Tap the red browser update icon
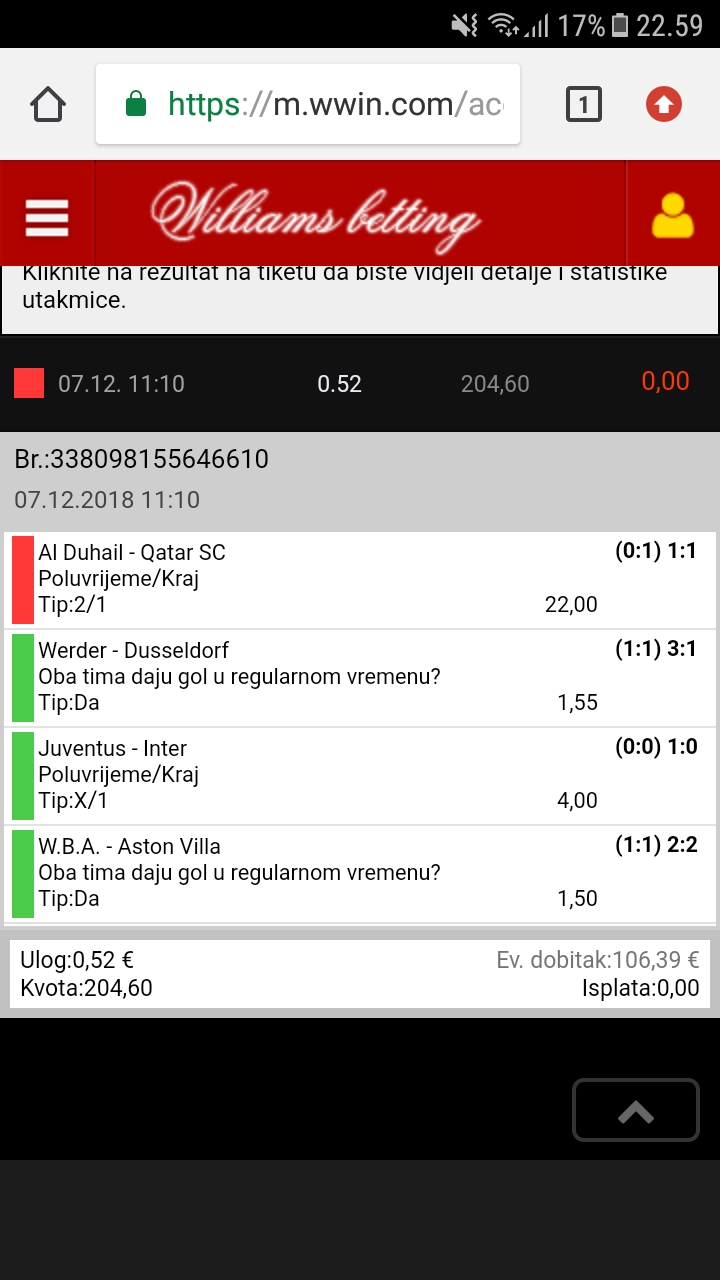Viewport: 720px width, 1280px height. click(x=664, y=104)
